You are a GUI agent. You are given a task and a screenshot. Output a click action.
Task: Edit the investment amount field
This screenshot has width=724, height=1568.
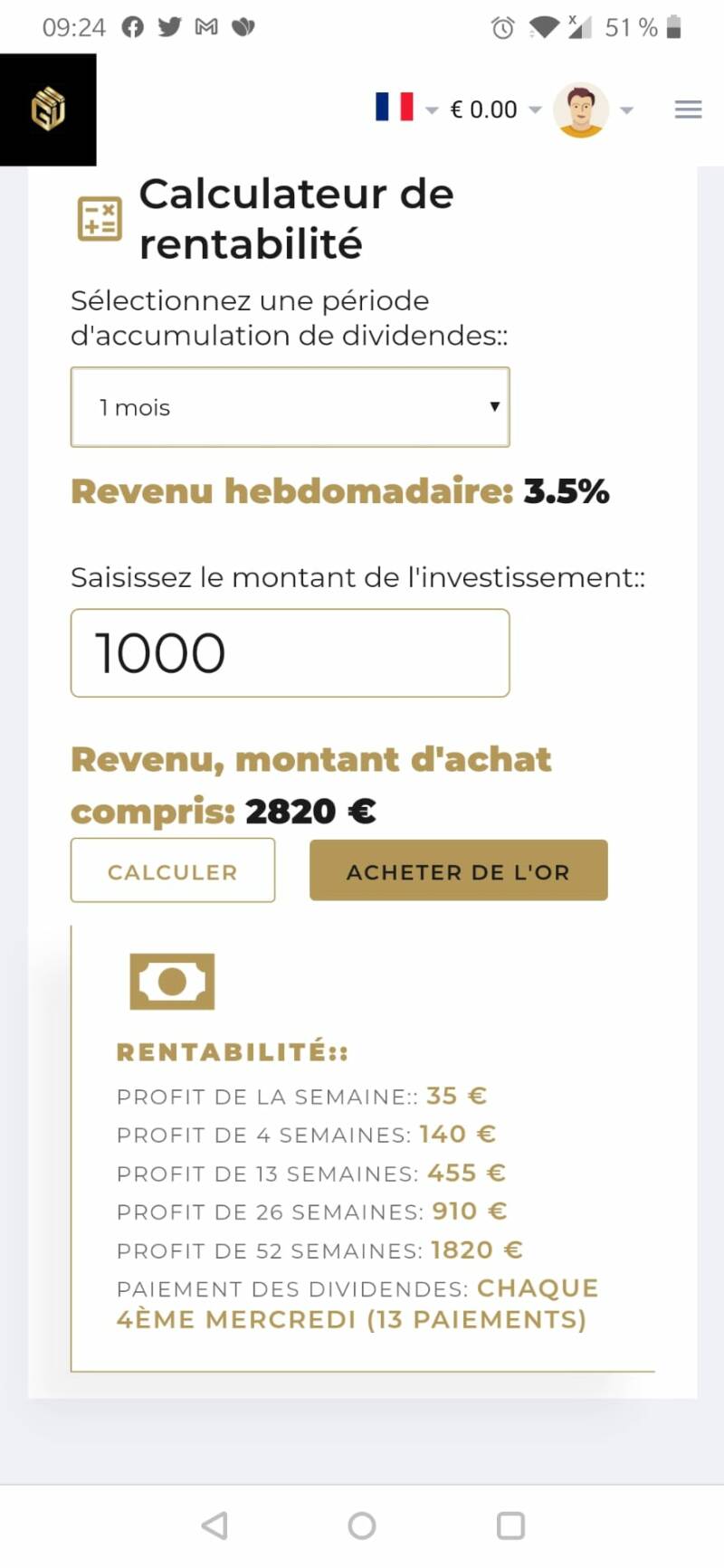pos(290,652)
